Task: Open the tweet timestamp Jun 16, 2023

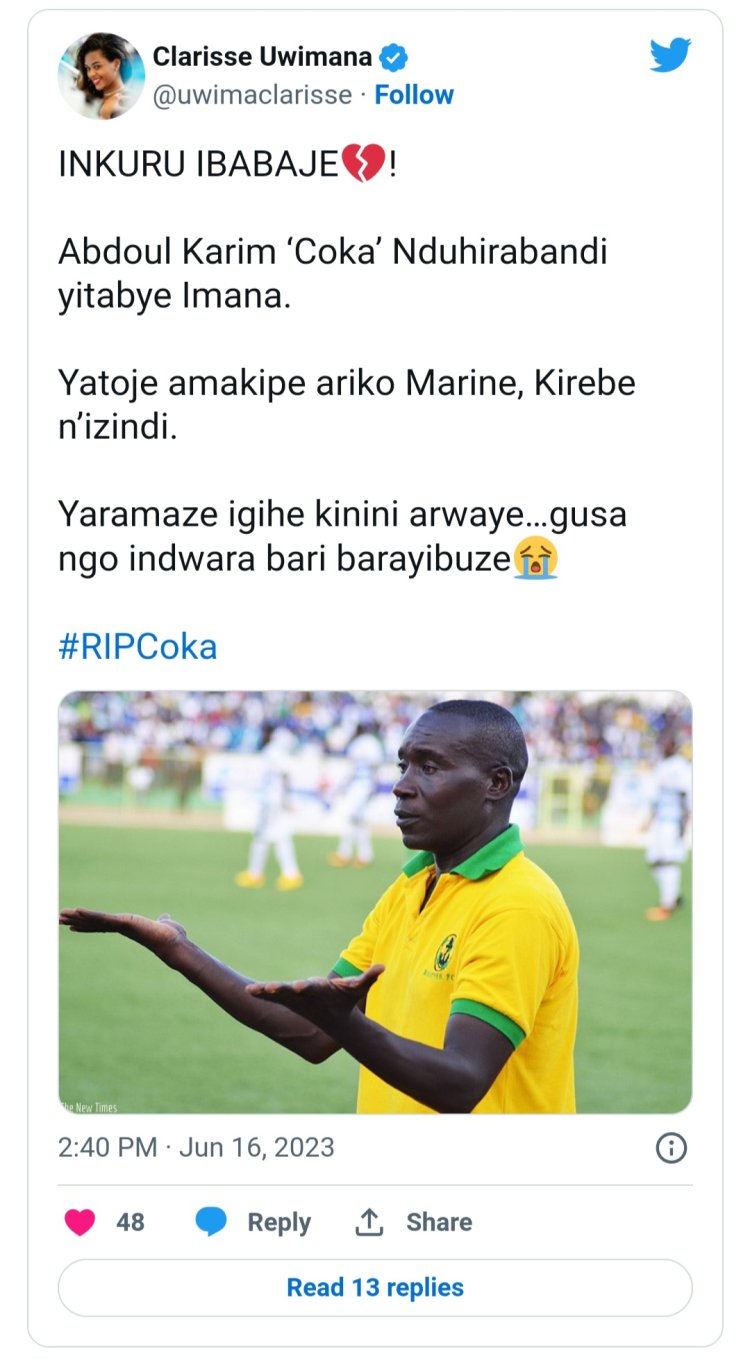Action: tap(196, 1147)
